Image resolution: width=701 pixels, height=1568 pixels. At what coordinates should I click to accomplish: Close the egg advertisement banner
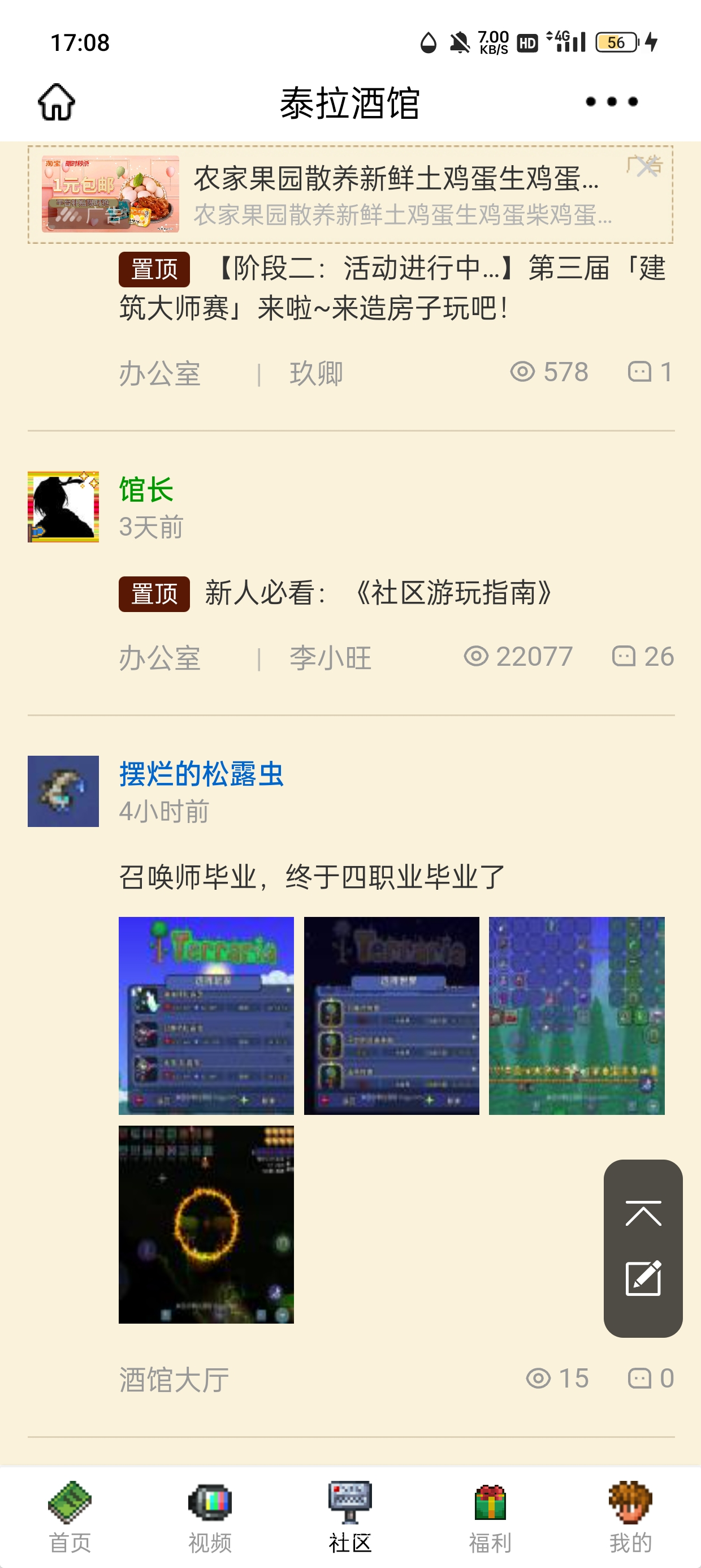click(646, 166)
